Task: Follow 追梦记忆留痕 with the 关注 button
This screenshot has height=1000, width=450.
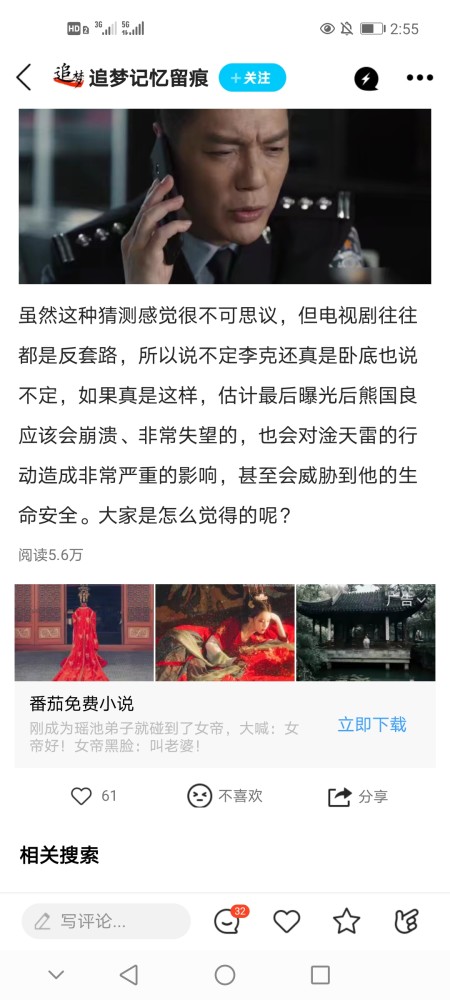Action: click(x=252, y=78)
